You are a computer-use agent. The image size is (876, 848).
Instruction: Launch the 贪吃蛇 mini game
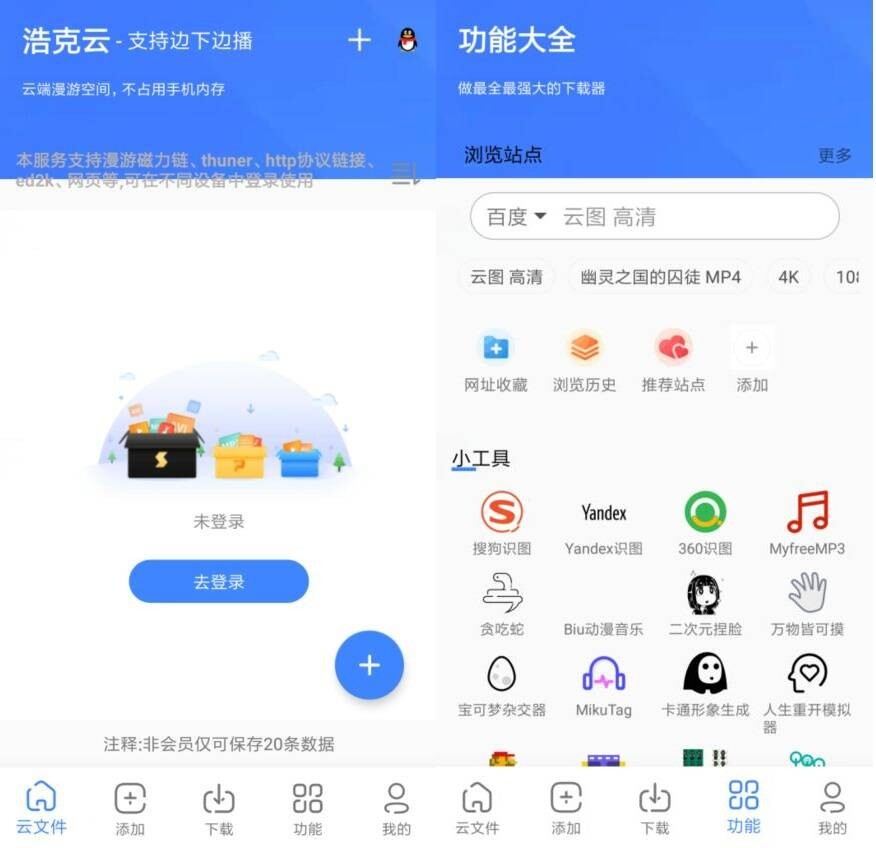click(502, 604)
